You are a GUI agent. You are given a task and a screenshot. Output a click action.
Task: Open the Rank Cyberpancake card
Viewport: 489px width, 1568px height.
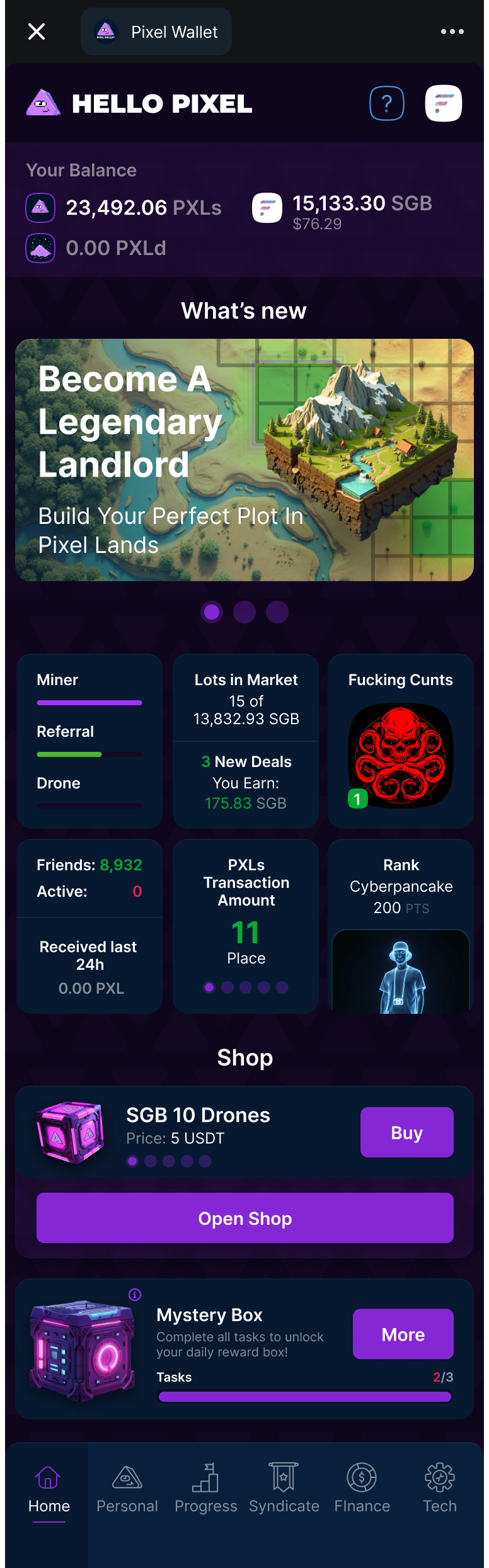401,926
